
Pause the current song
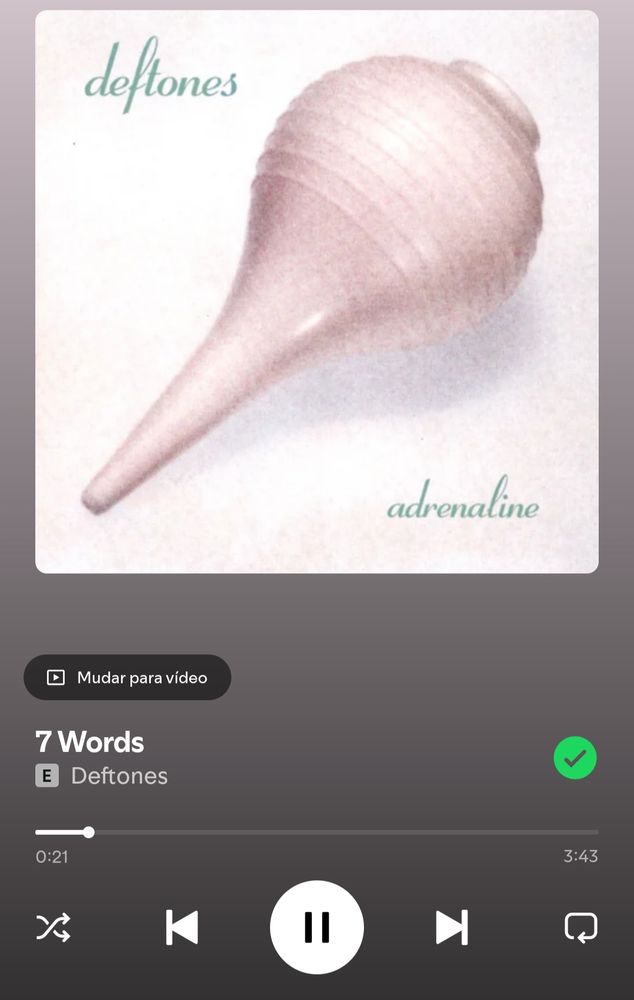[x=317, y=927]
